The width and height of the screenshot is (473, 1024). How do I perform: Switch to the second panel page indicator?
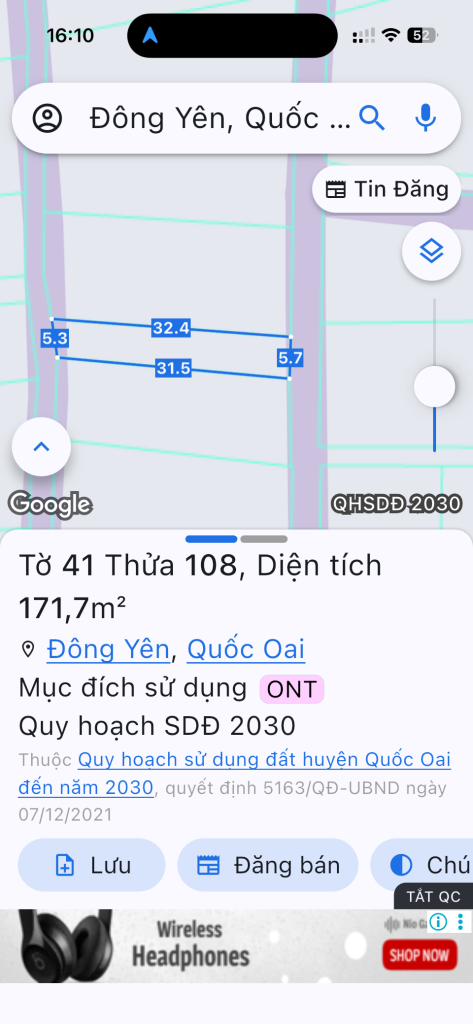click(264, 539)
